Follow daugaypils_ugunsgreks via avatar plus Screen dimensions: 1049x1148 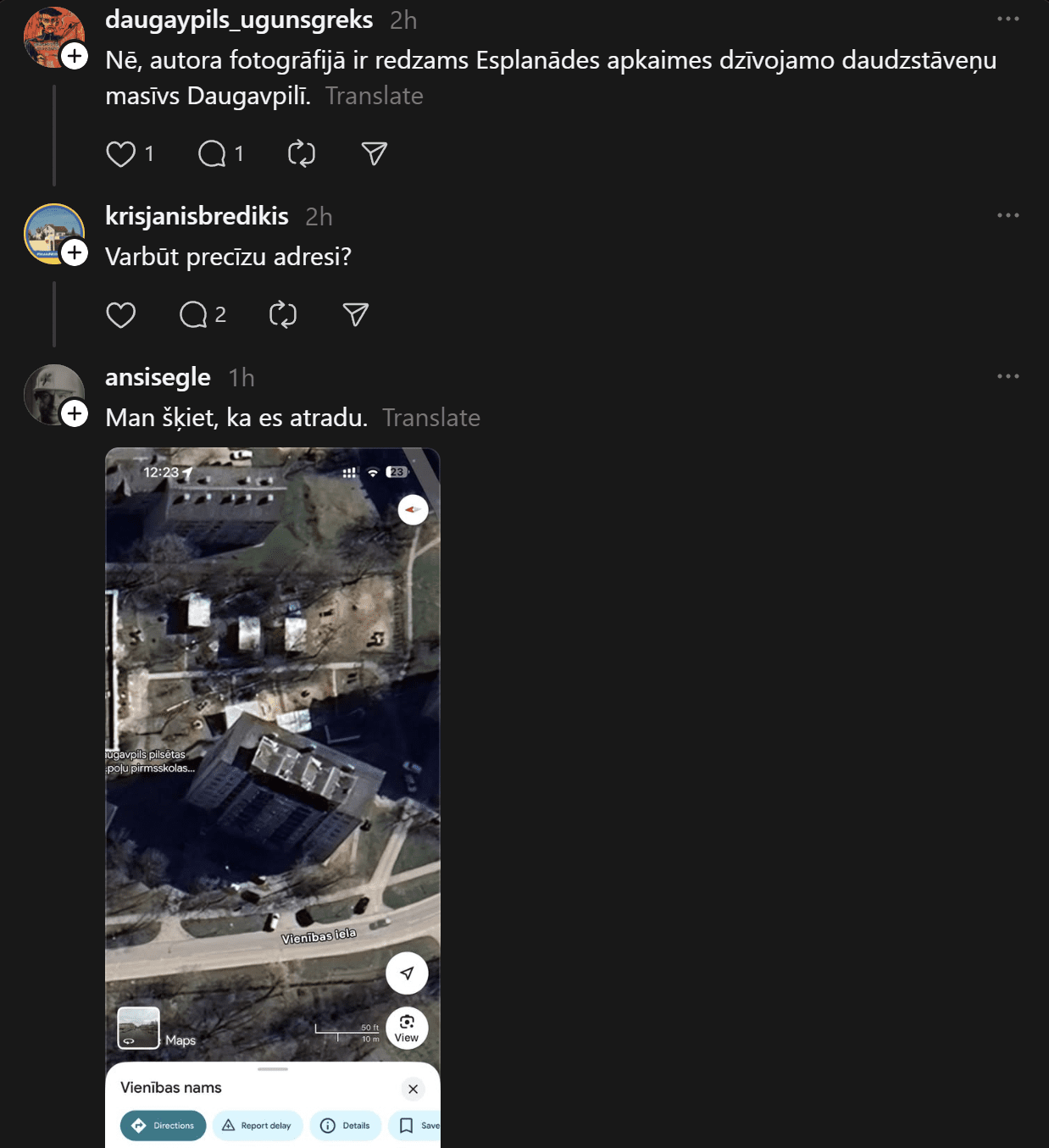coord(75,56)
